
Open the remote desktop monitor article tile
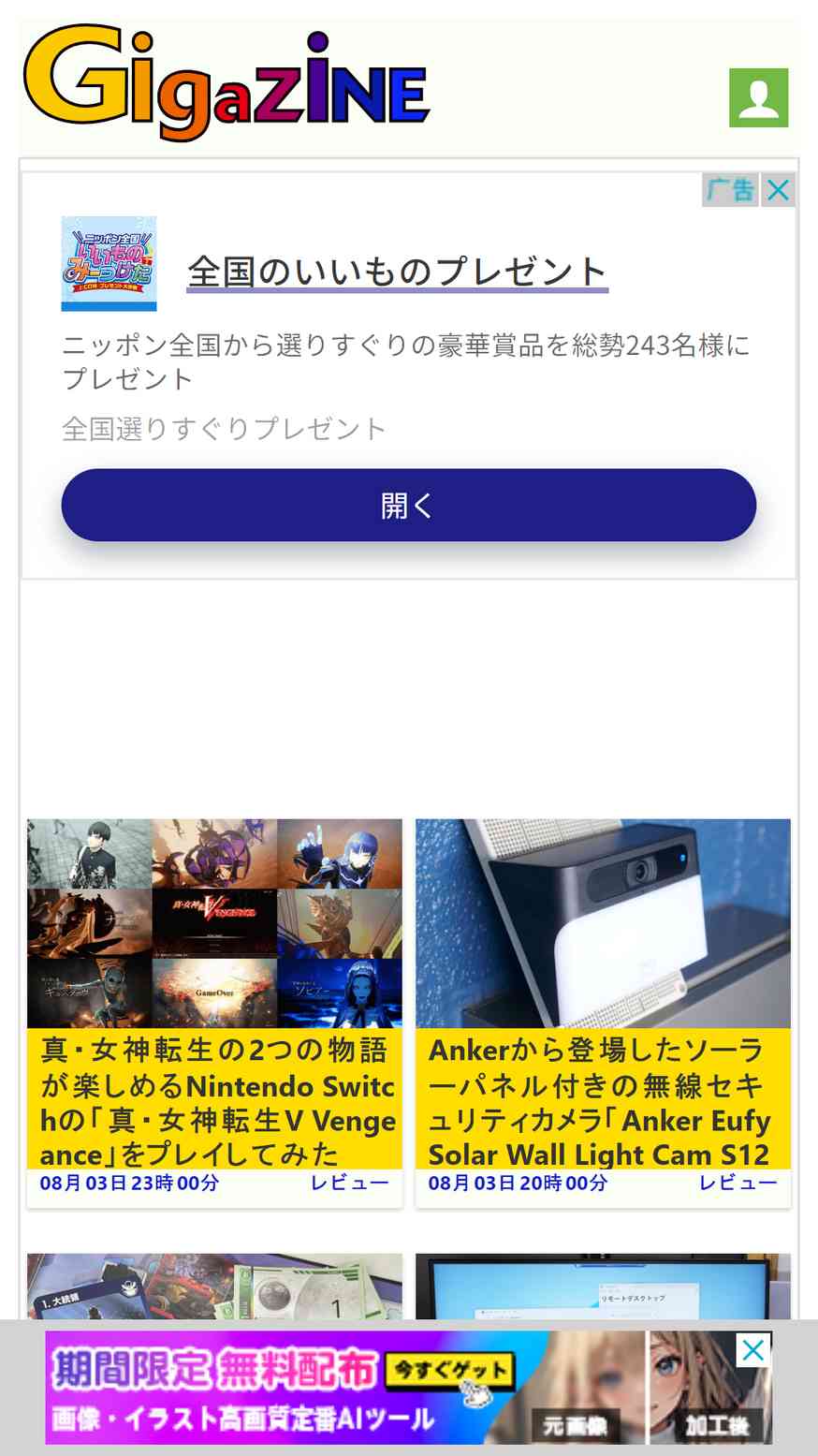603,1287
